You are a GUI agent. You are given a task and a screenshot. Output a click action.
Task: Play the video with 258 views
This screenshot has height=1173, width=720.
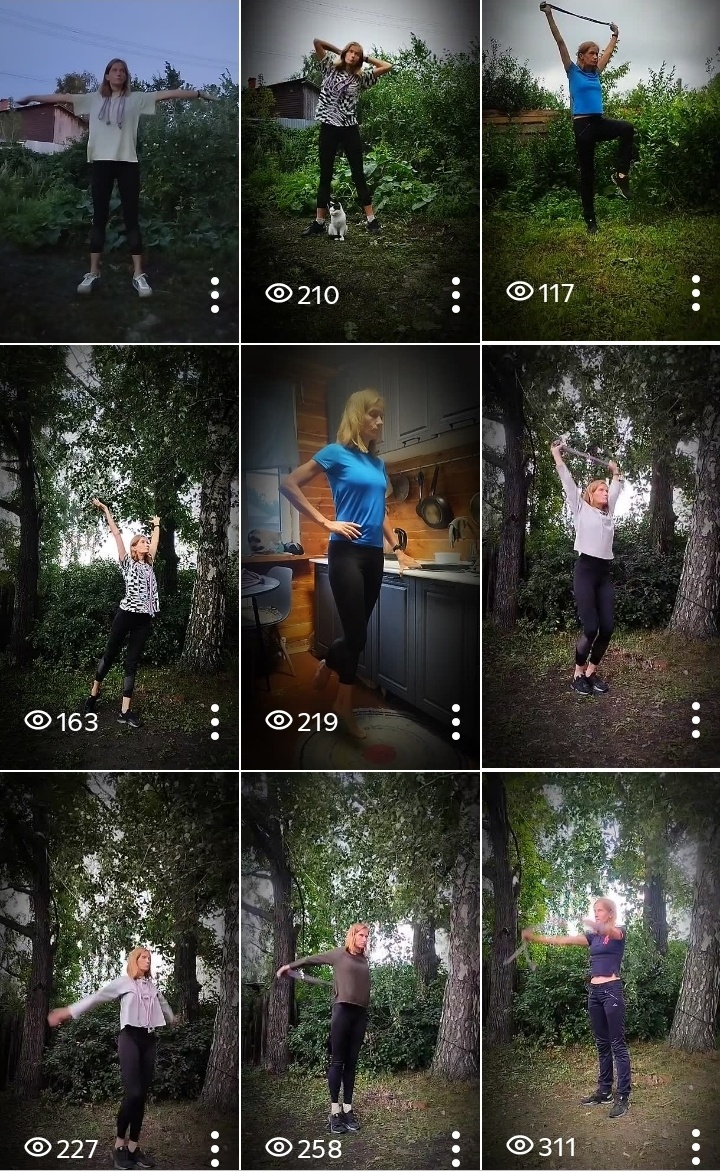pos(360,971)
